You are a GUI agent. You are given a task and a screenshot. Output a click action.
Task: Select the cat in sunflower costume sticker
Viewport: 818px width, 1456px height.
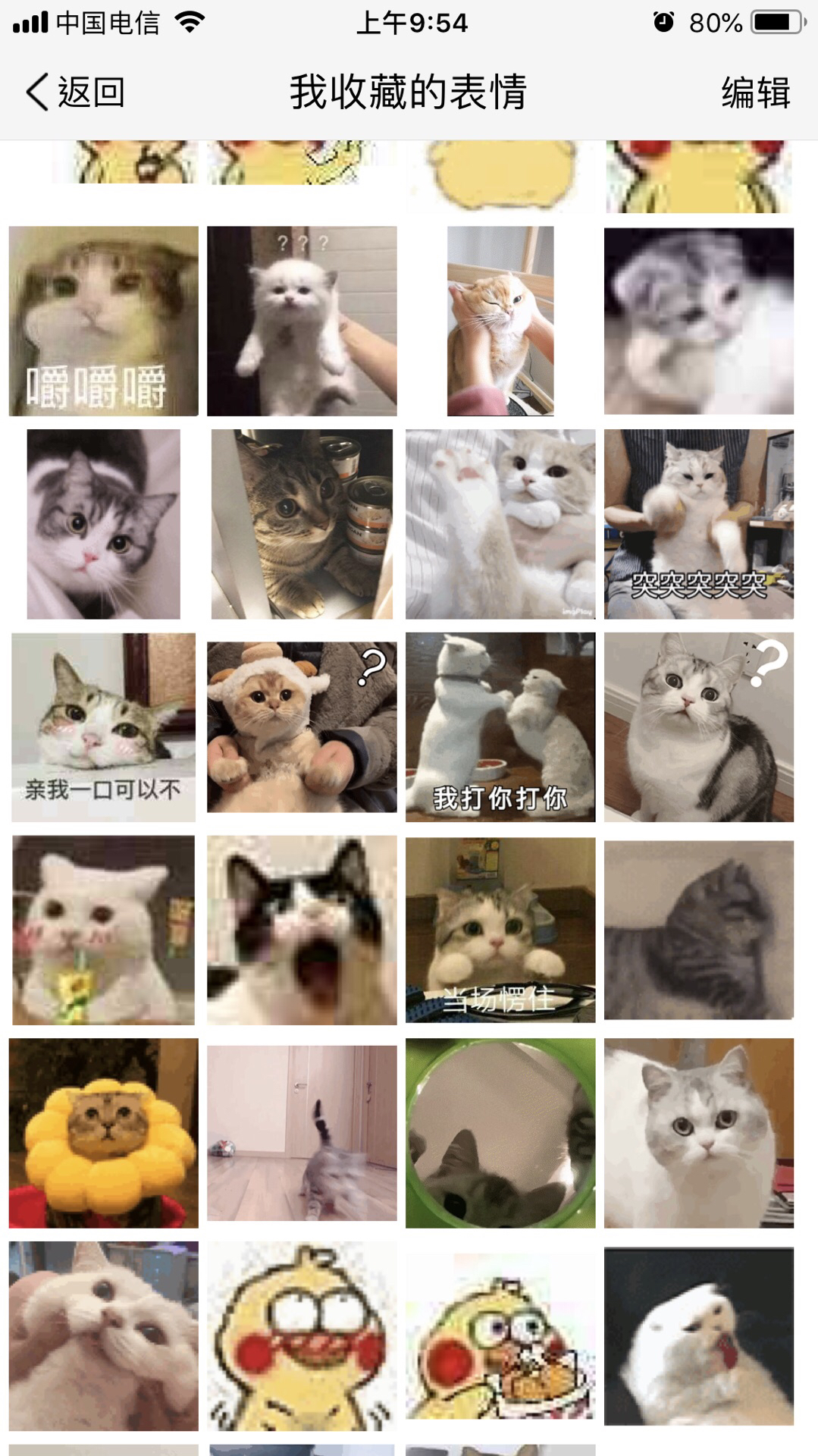[x=104, y=1133]
